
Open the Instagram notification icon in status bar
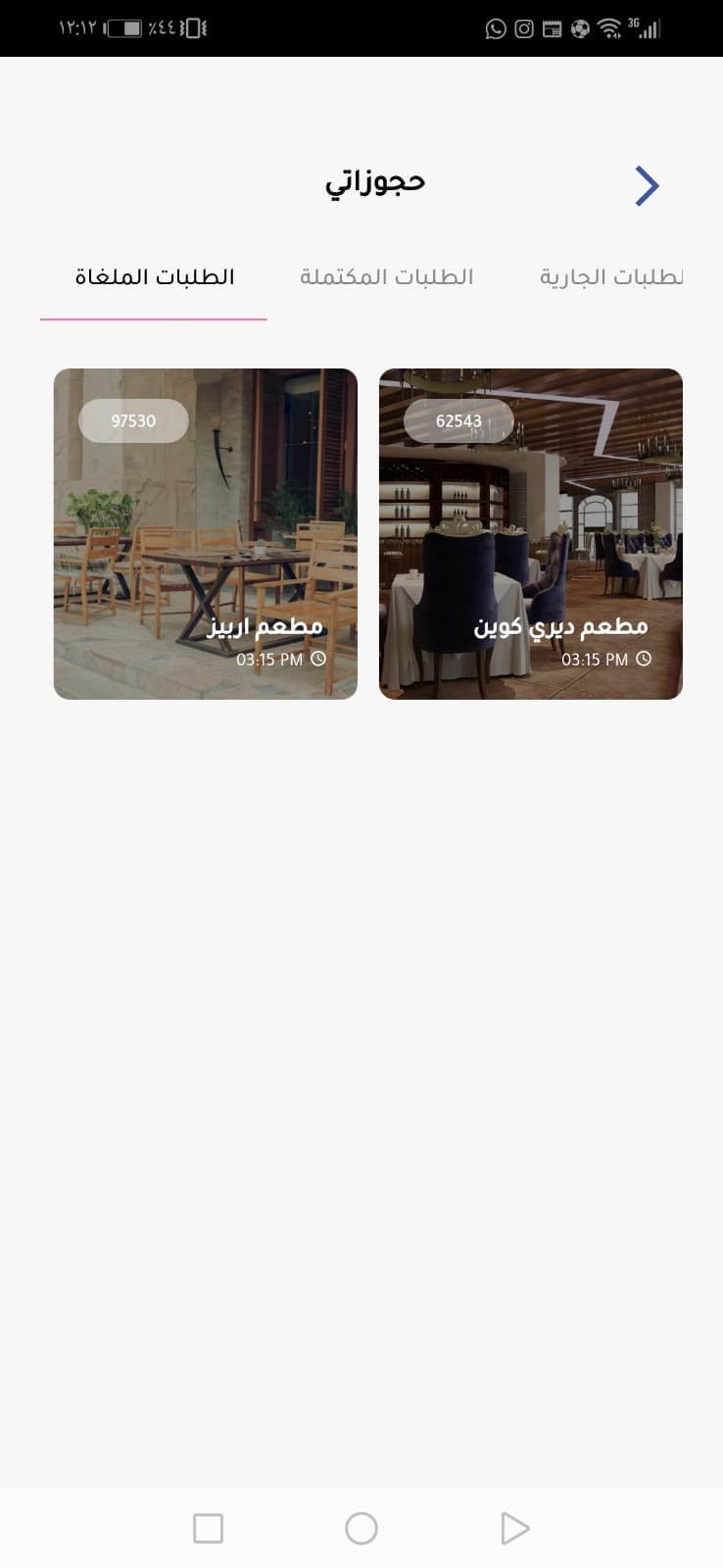pos(523,28)
